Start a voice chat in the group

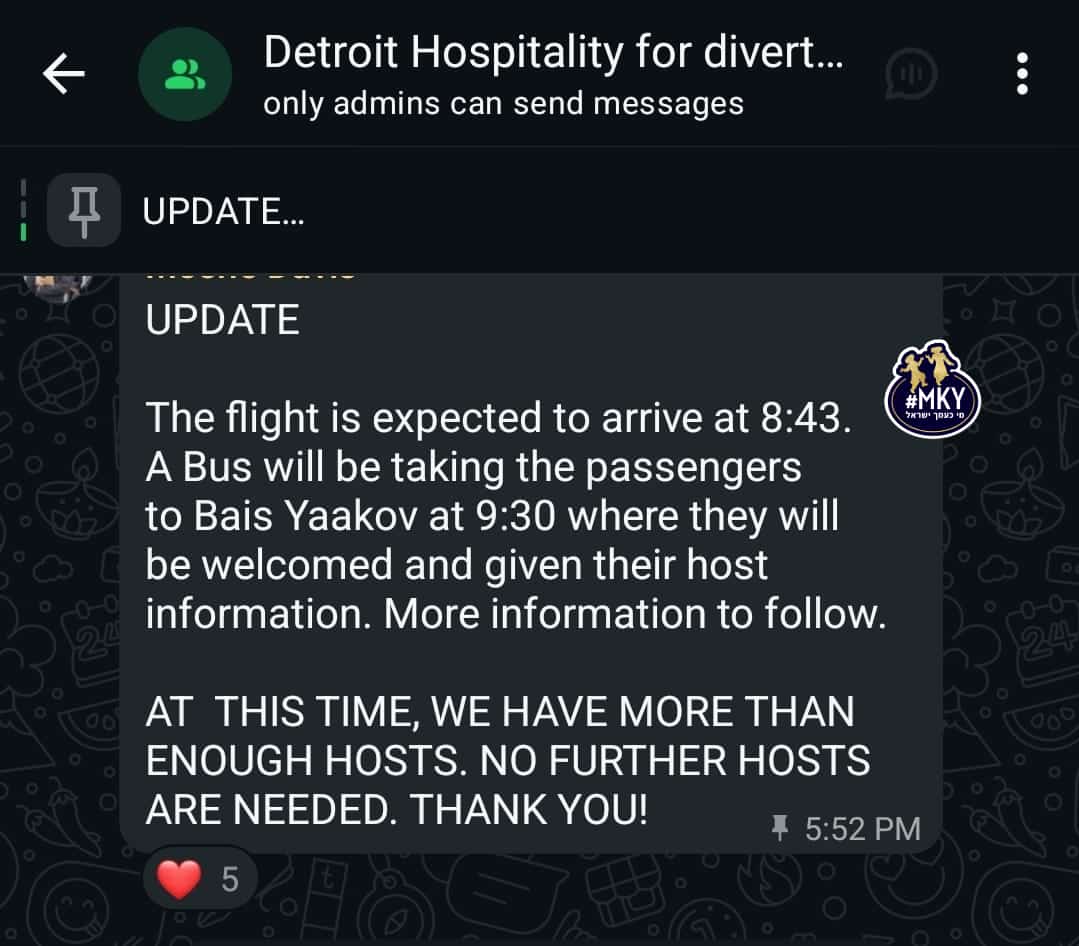910,74
